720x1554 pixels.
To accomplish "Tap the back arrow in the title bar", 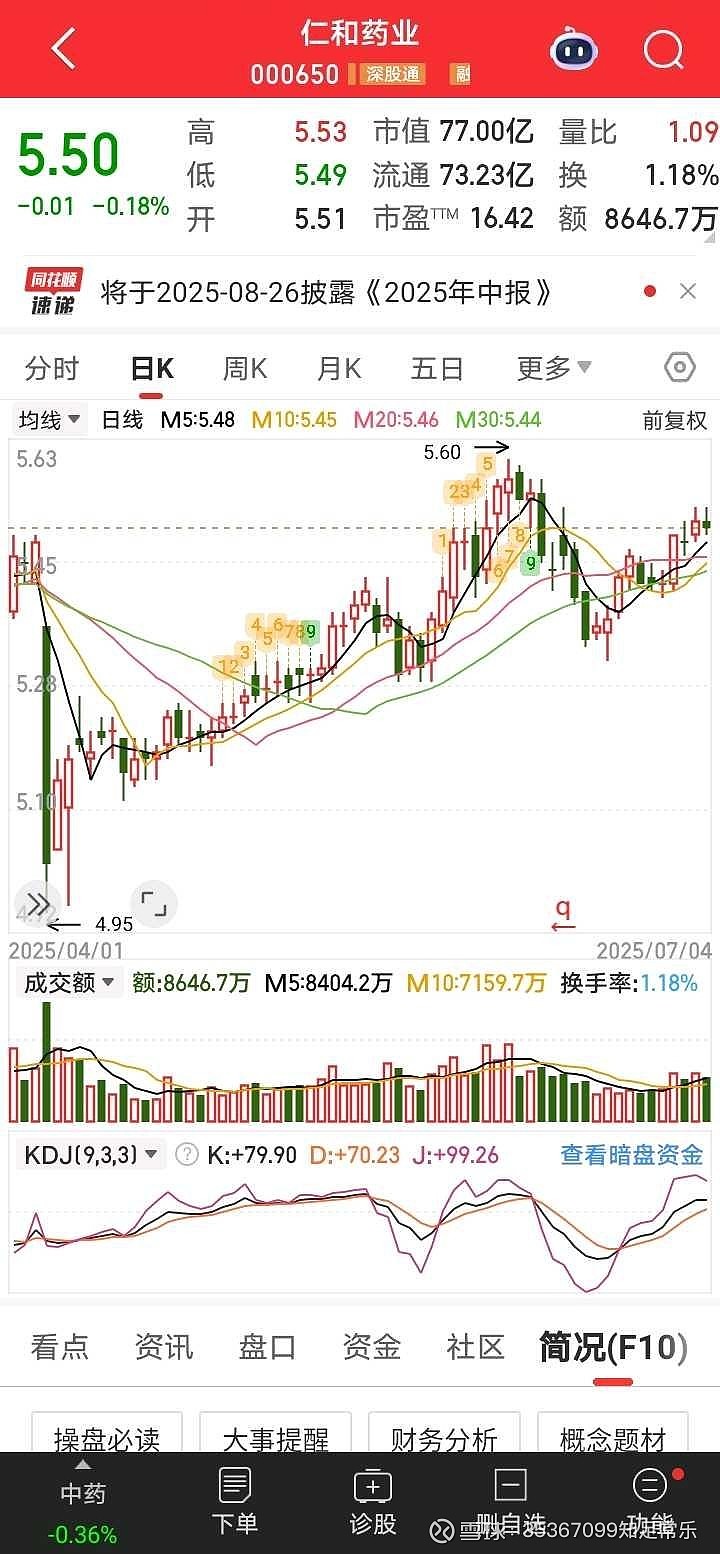I will (x=63, y=48).
